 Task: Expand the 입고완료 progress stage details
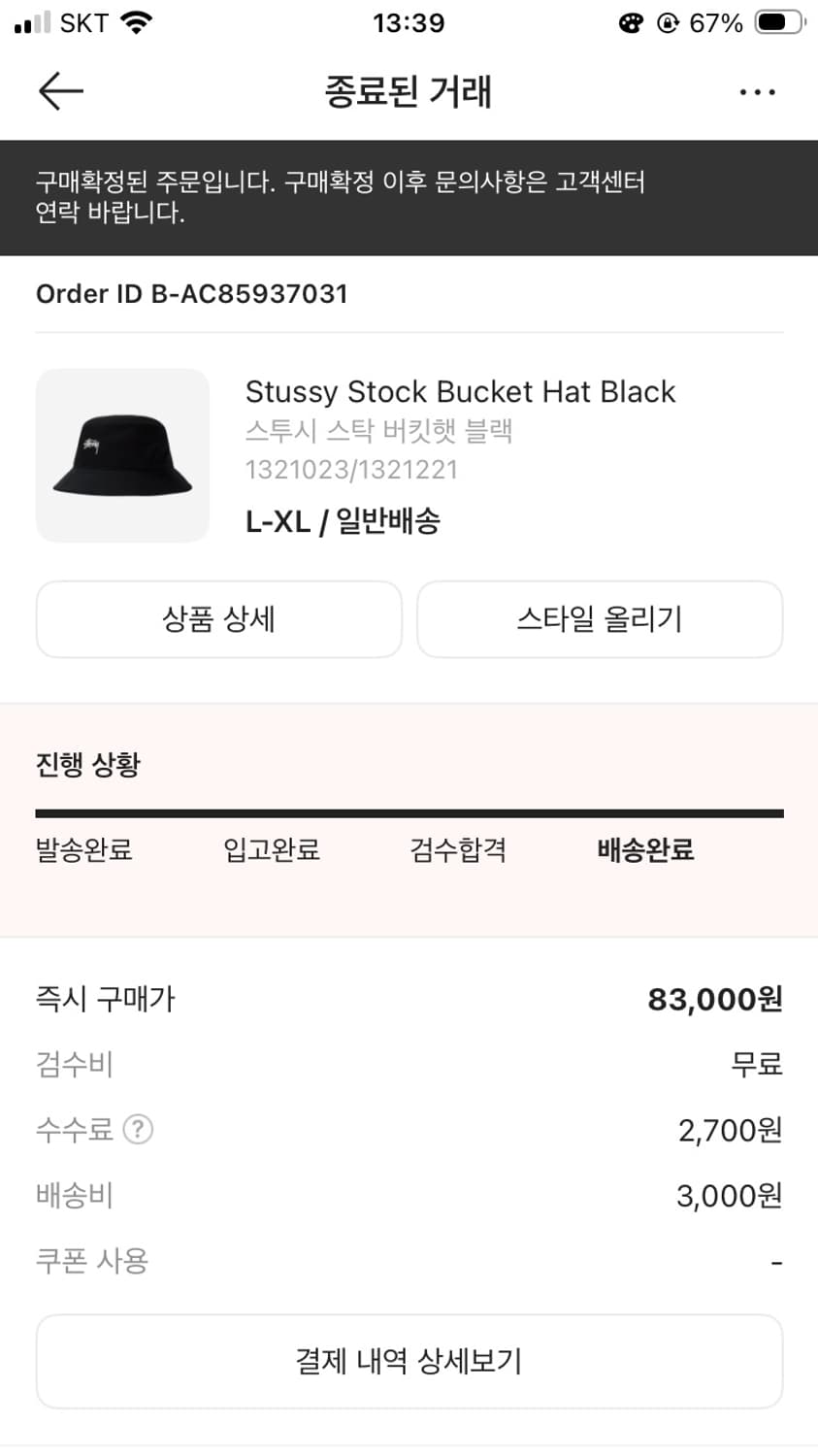point(270,849)
